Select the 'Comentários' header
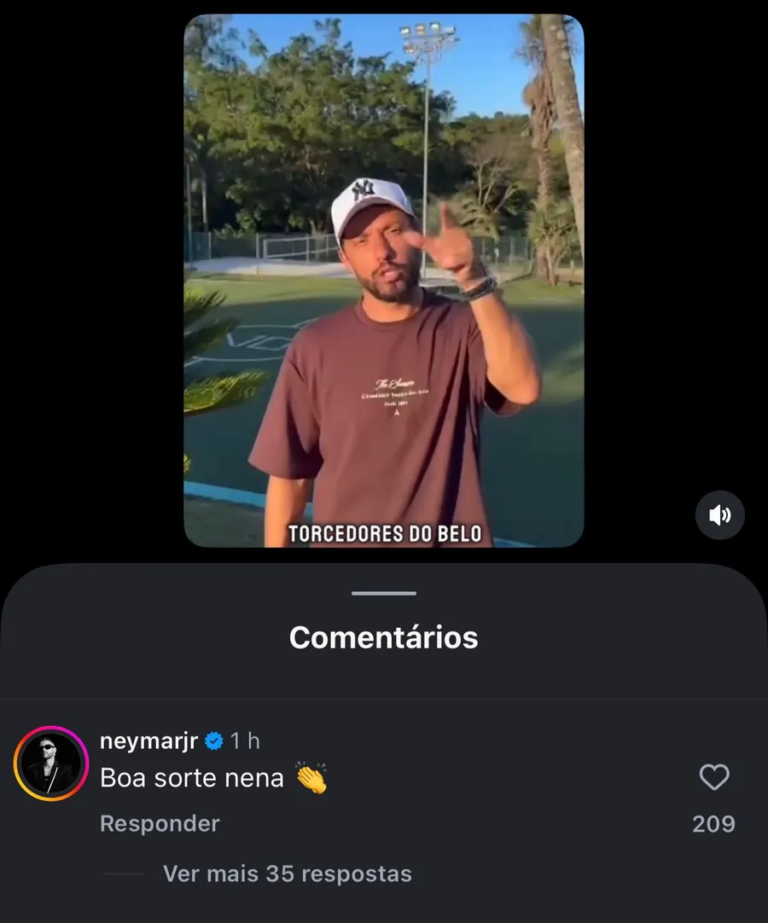 coord(383,637)
